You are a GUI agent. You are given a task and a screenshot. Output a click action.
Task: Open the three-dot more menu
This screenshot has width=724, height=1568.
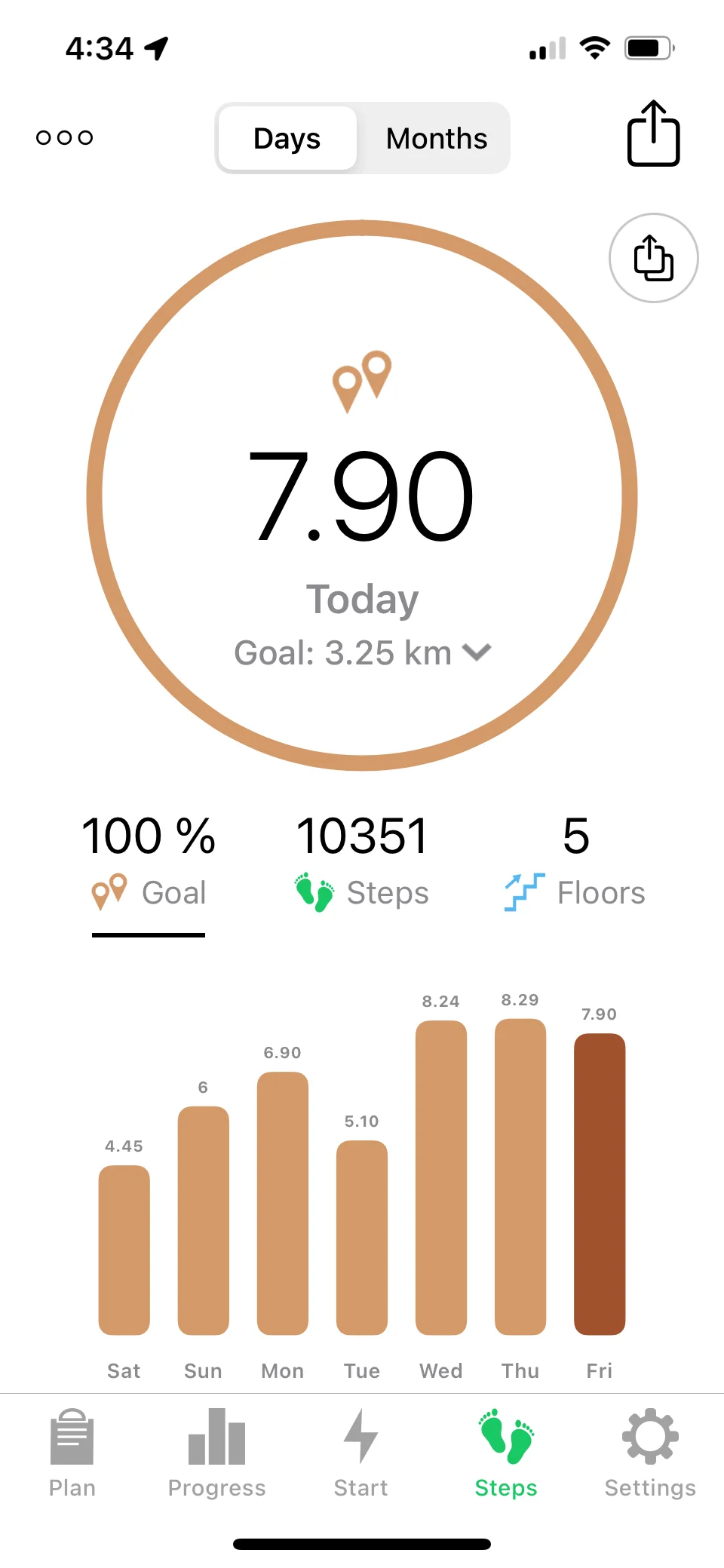(65, 137)
